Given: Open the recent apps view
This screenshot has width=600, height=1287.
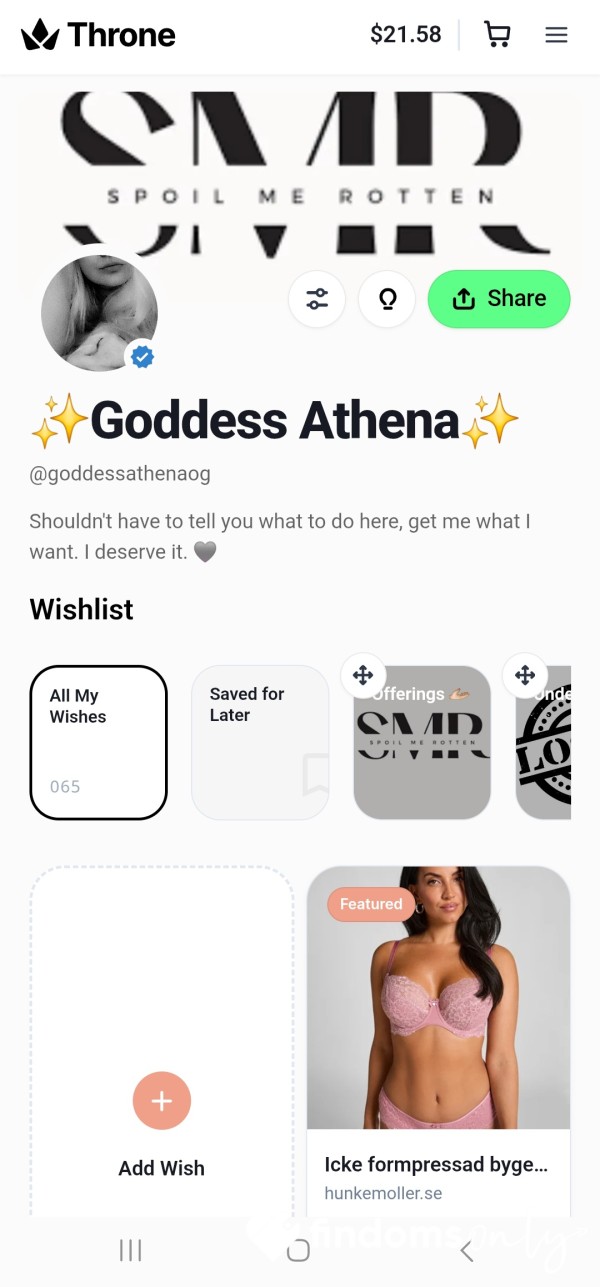Looking at the screenshot, I should pos(130,1250).
